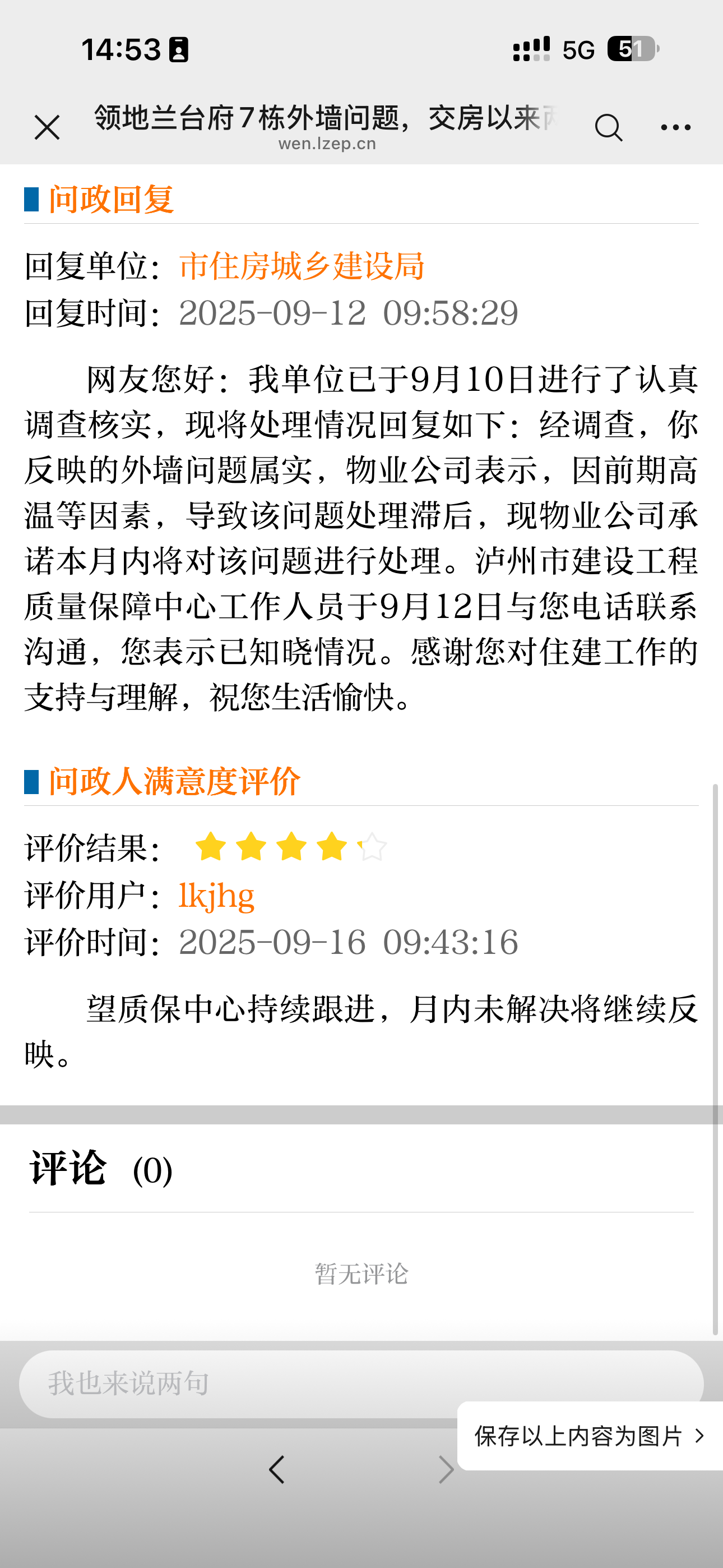Open the 市住房城乡建设局 reply unit link
Viewport: 723px width, 1568px height.
302,266
